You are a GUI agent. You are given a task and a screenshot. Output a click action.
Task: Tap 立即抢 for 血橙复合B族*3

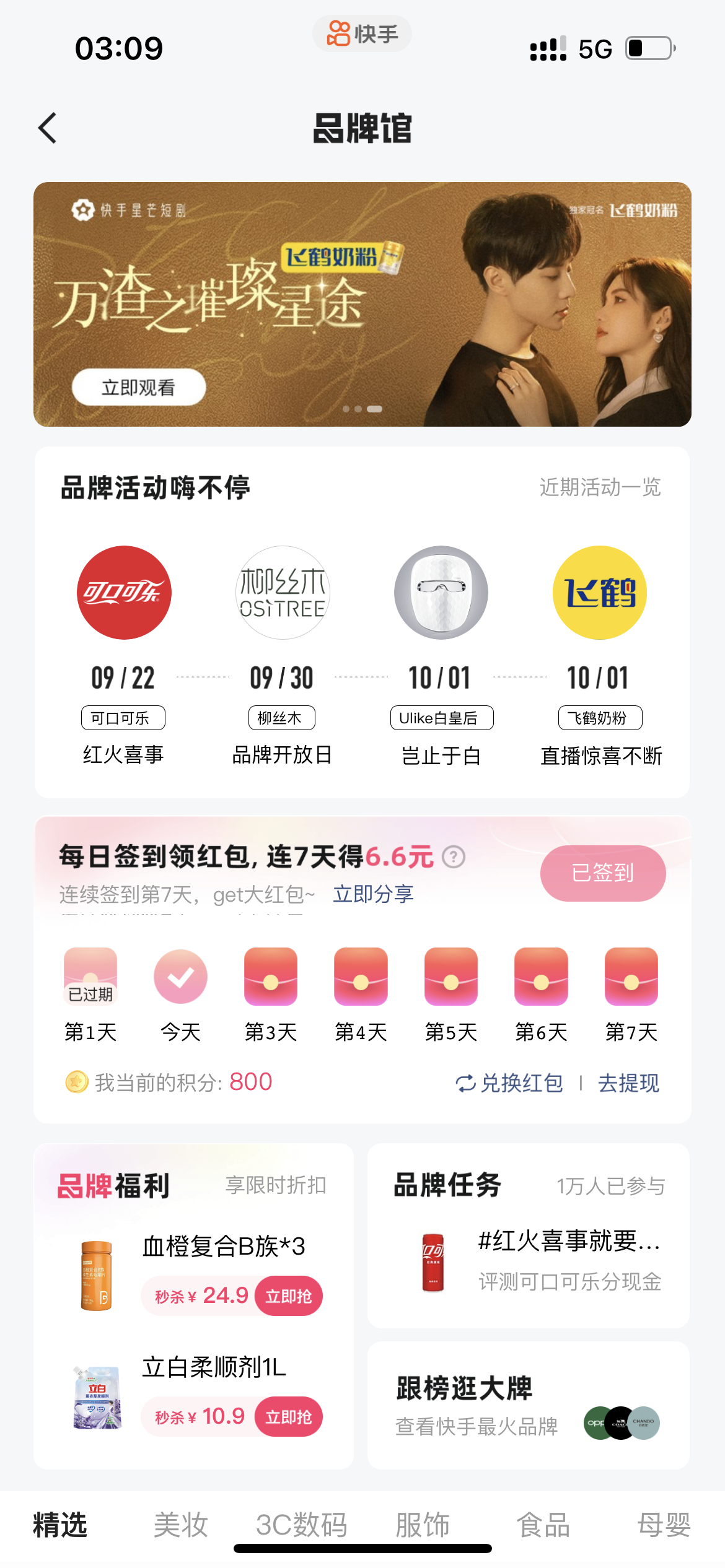click(289, 1296)
